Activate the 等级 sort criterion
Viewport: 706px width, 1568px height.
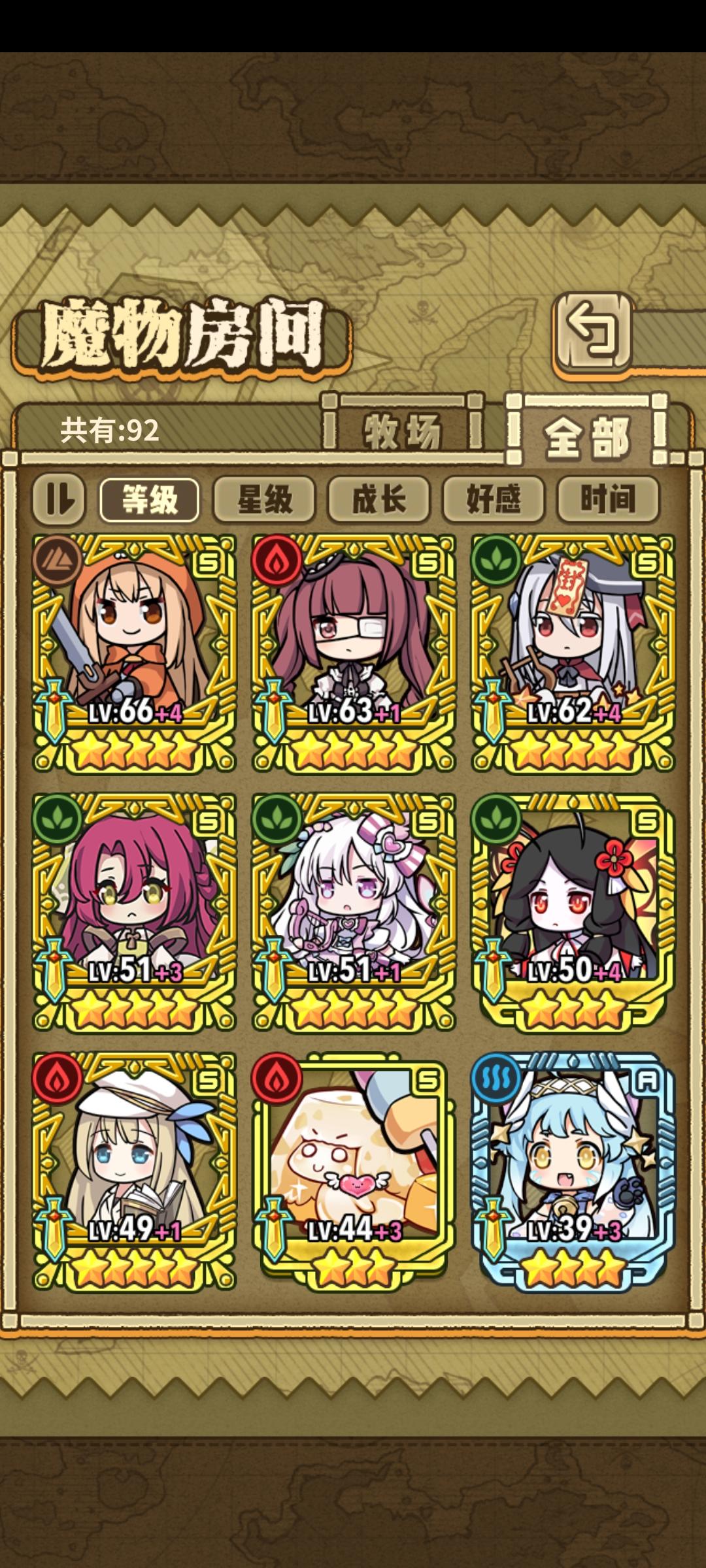[x=149, y=499]
